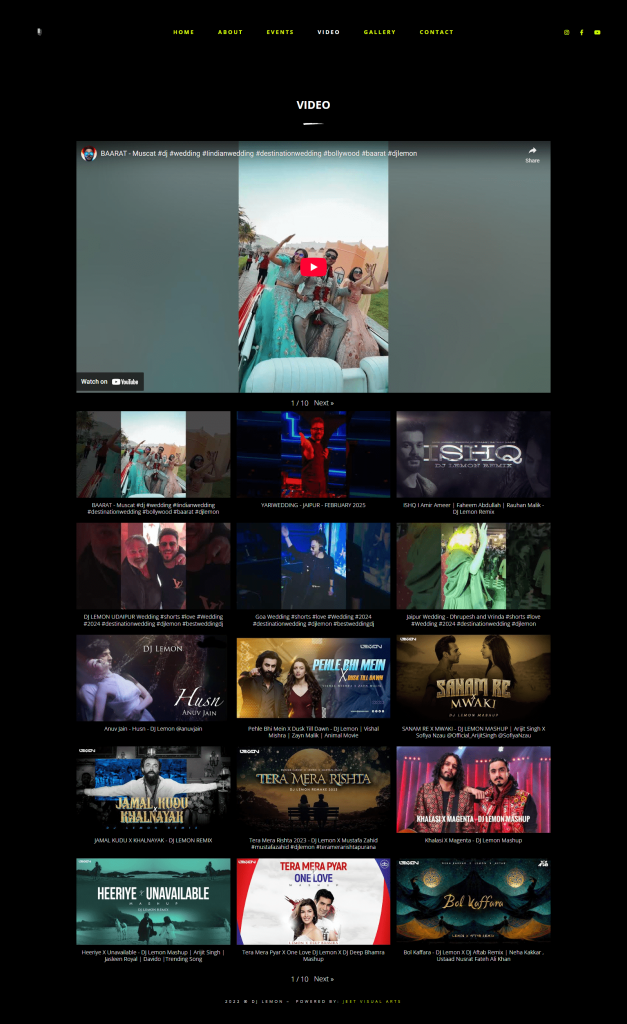Go to Next page above video grid

[324, 403]
